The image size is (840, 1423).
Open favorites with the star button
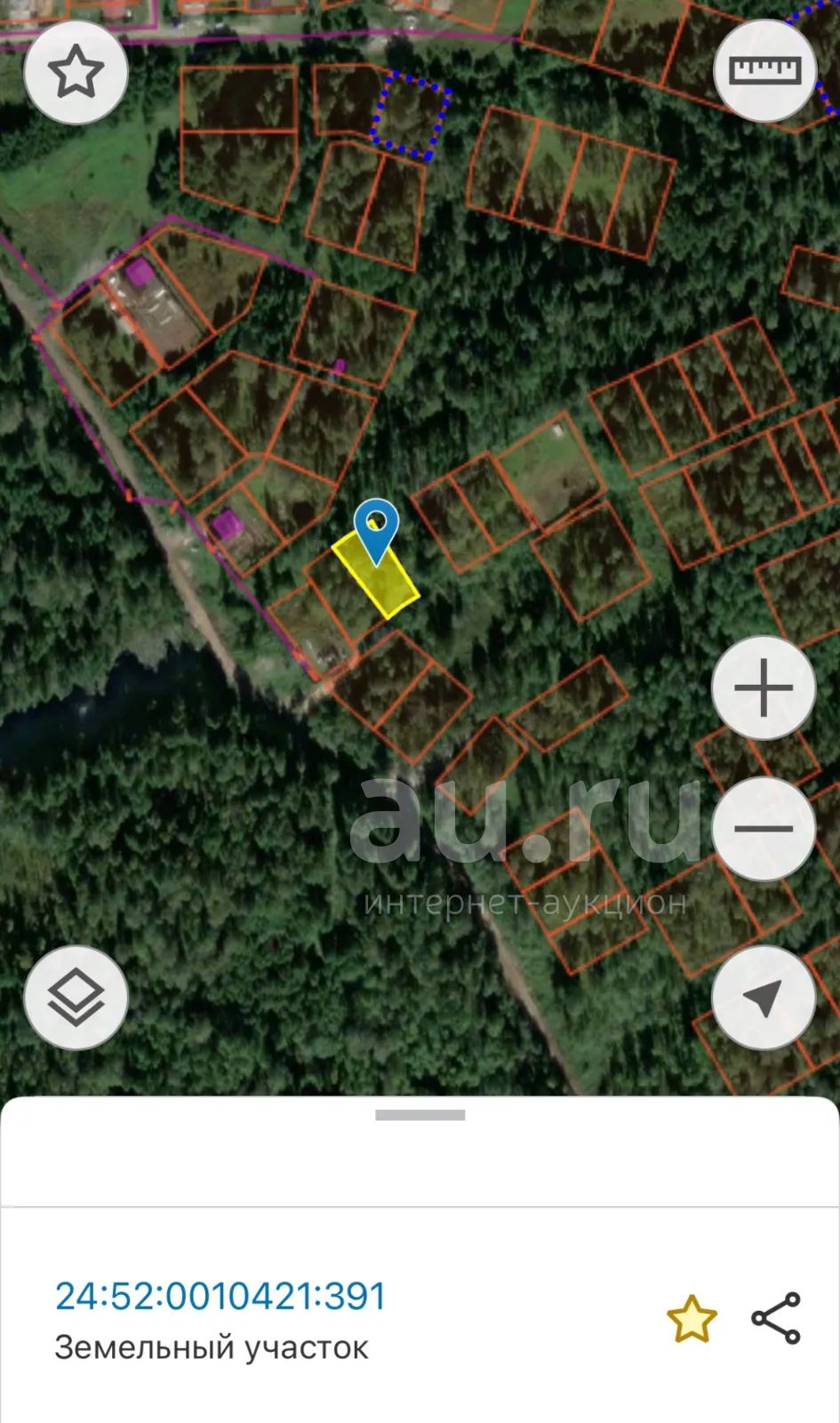click(x=76, y=72)
